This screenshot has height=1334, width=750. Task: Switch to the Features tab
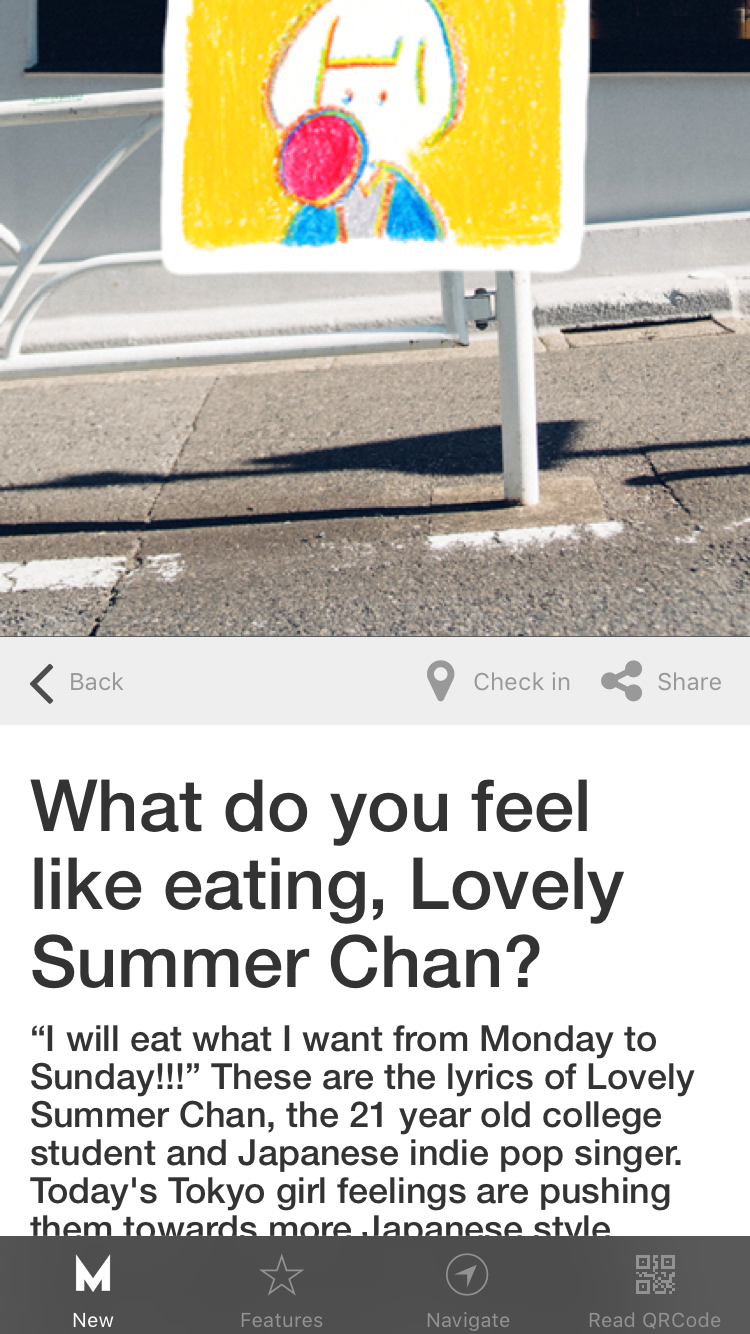pyautogui.click(x=281, y=1288)
